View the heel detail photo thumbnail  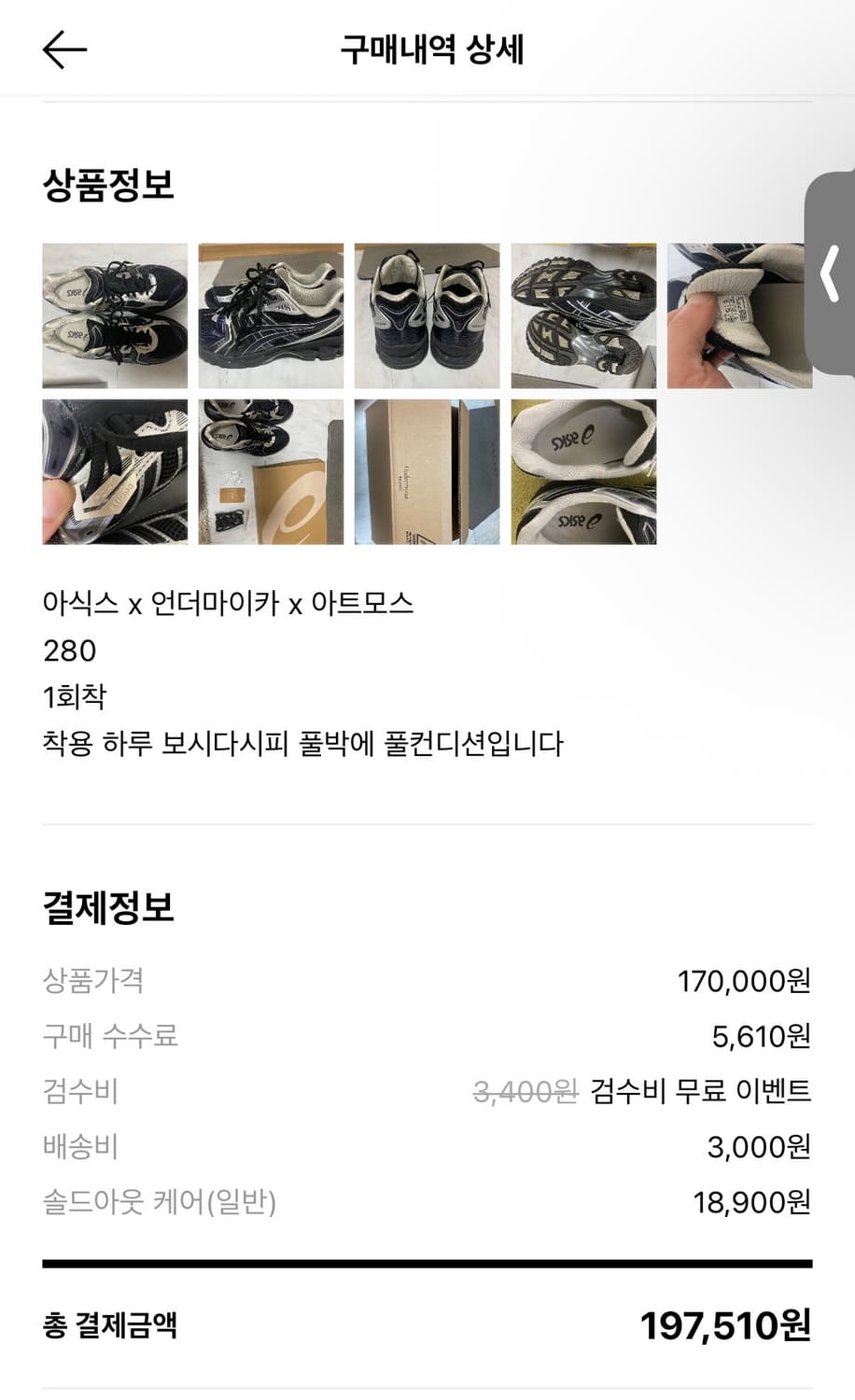click(x=114, y=471)
